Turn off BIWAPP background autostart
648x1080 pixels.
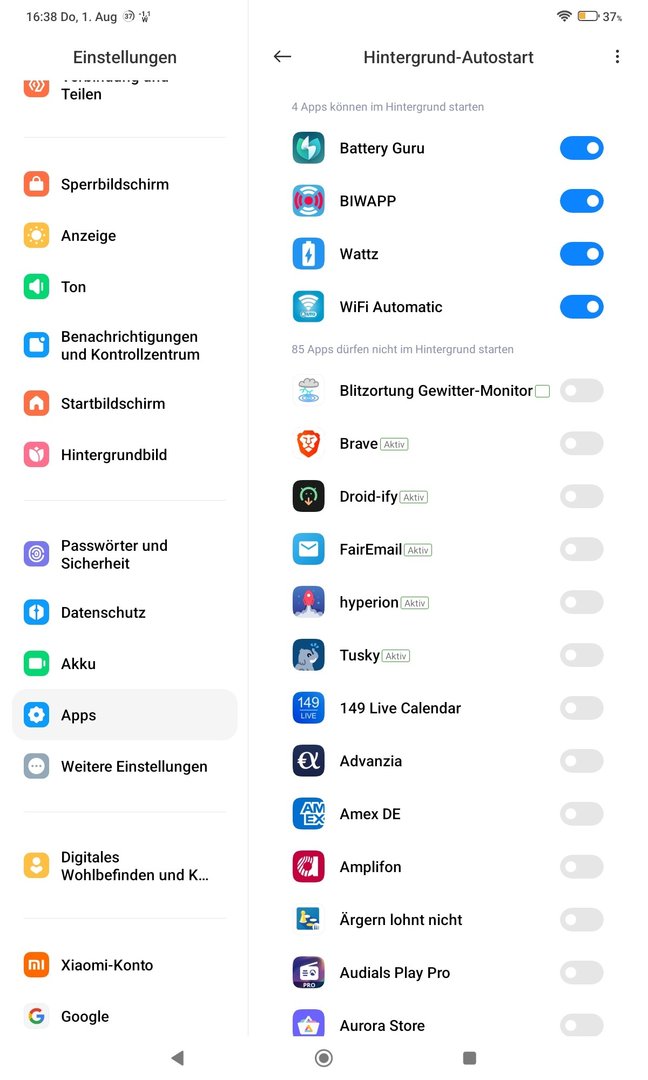click(x=581, y=201)
